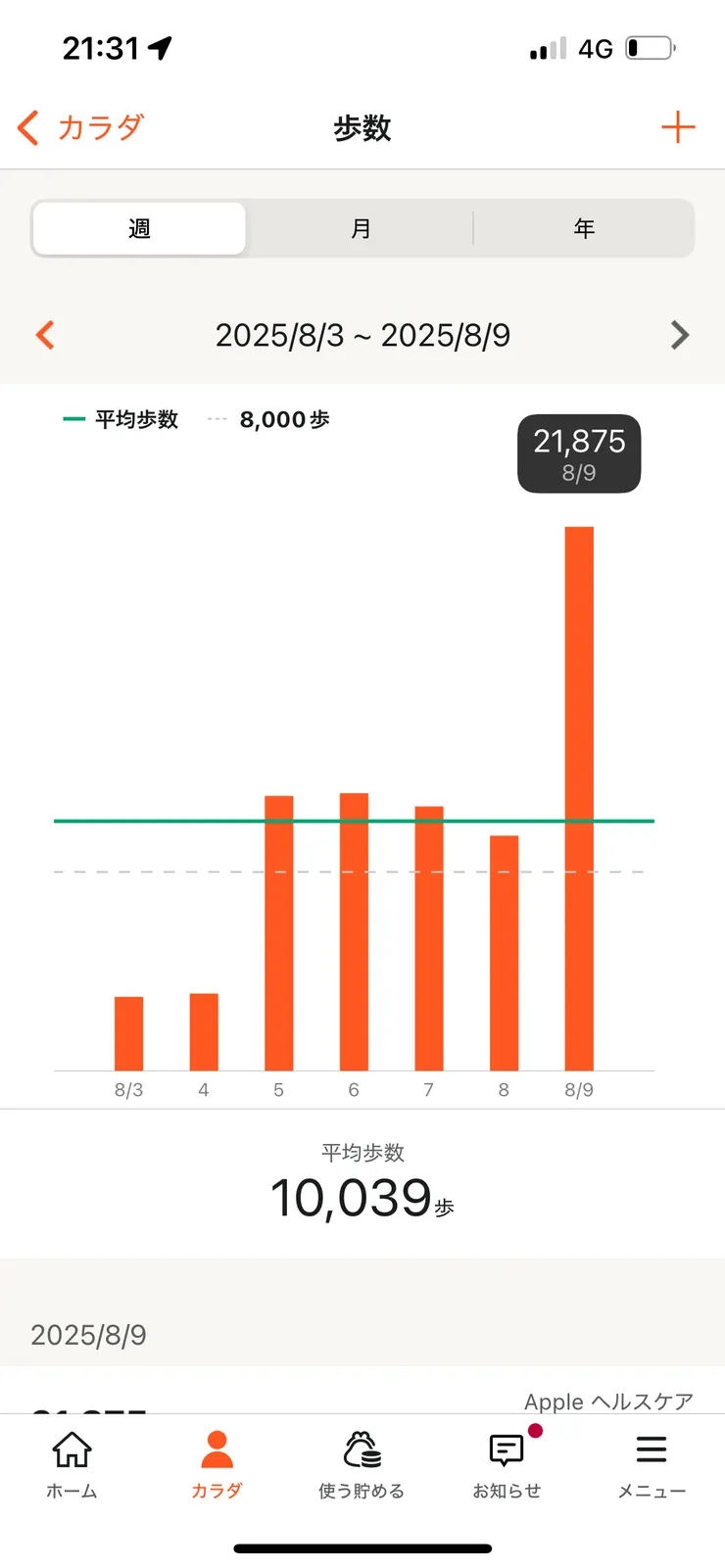Select the 8/5 bar in the chart

(x=279, y=932)
